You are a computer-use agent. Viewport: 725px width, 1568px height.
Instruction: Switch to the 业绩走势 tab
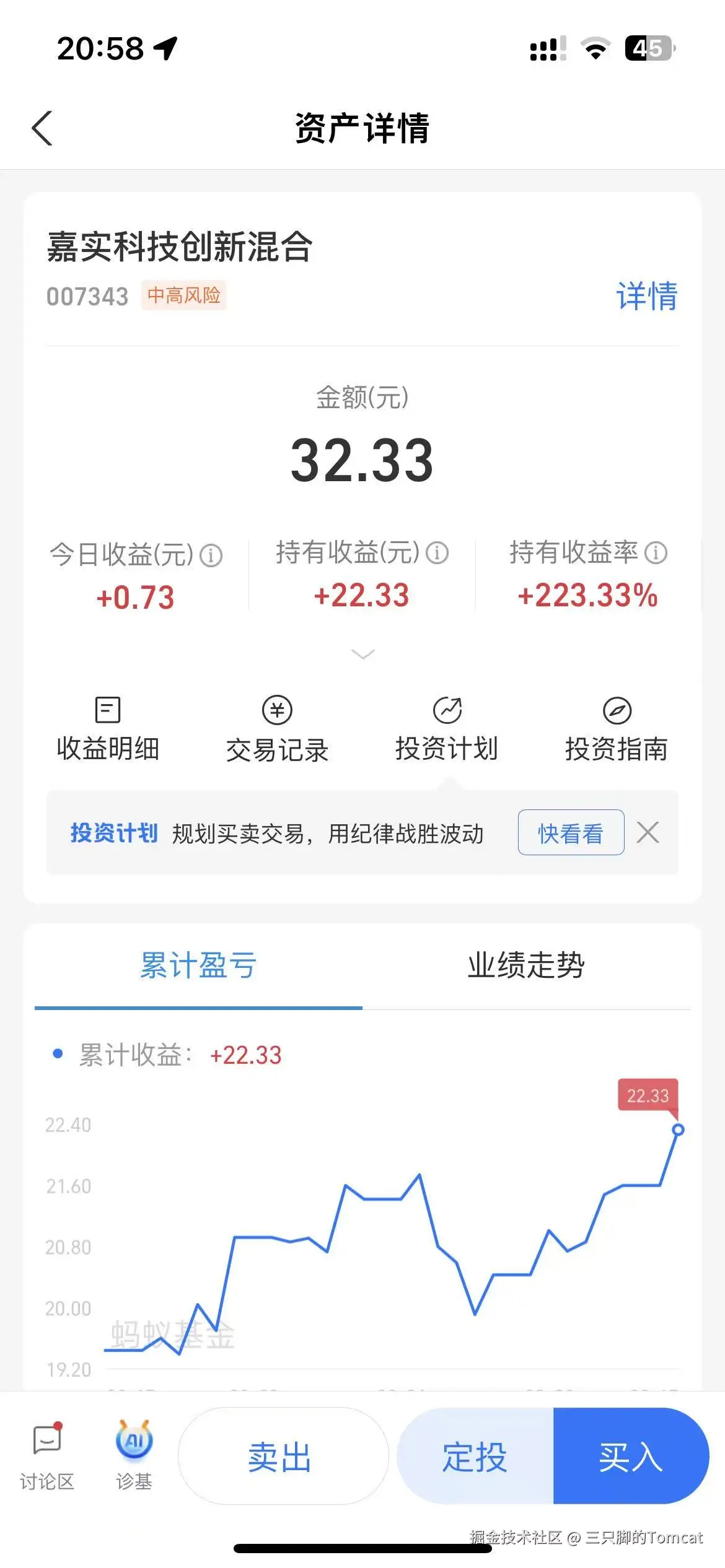[526, 965]
